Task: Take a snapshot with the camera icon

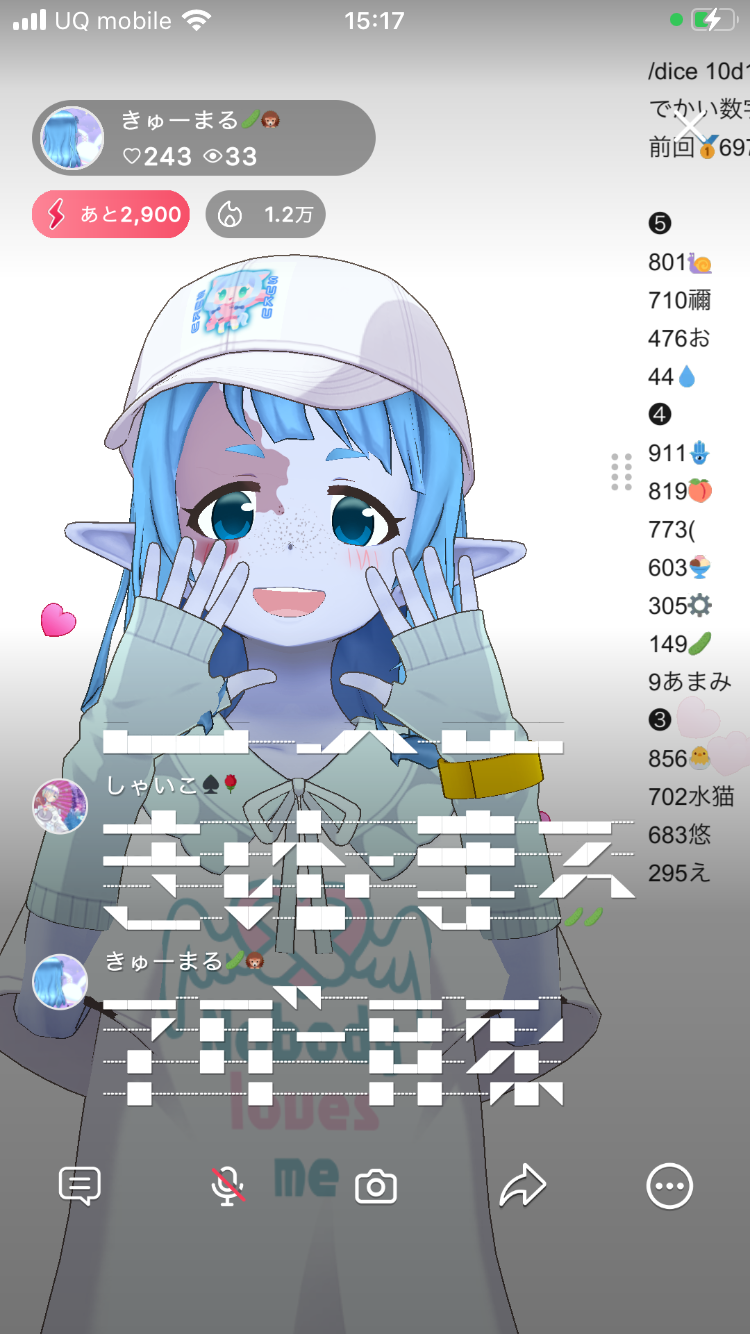Action: (376, 1187)
